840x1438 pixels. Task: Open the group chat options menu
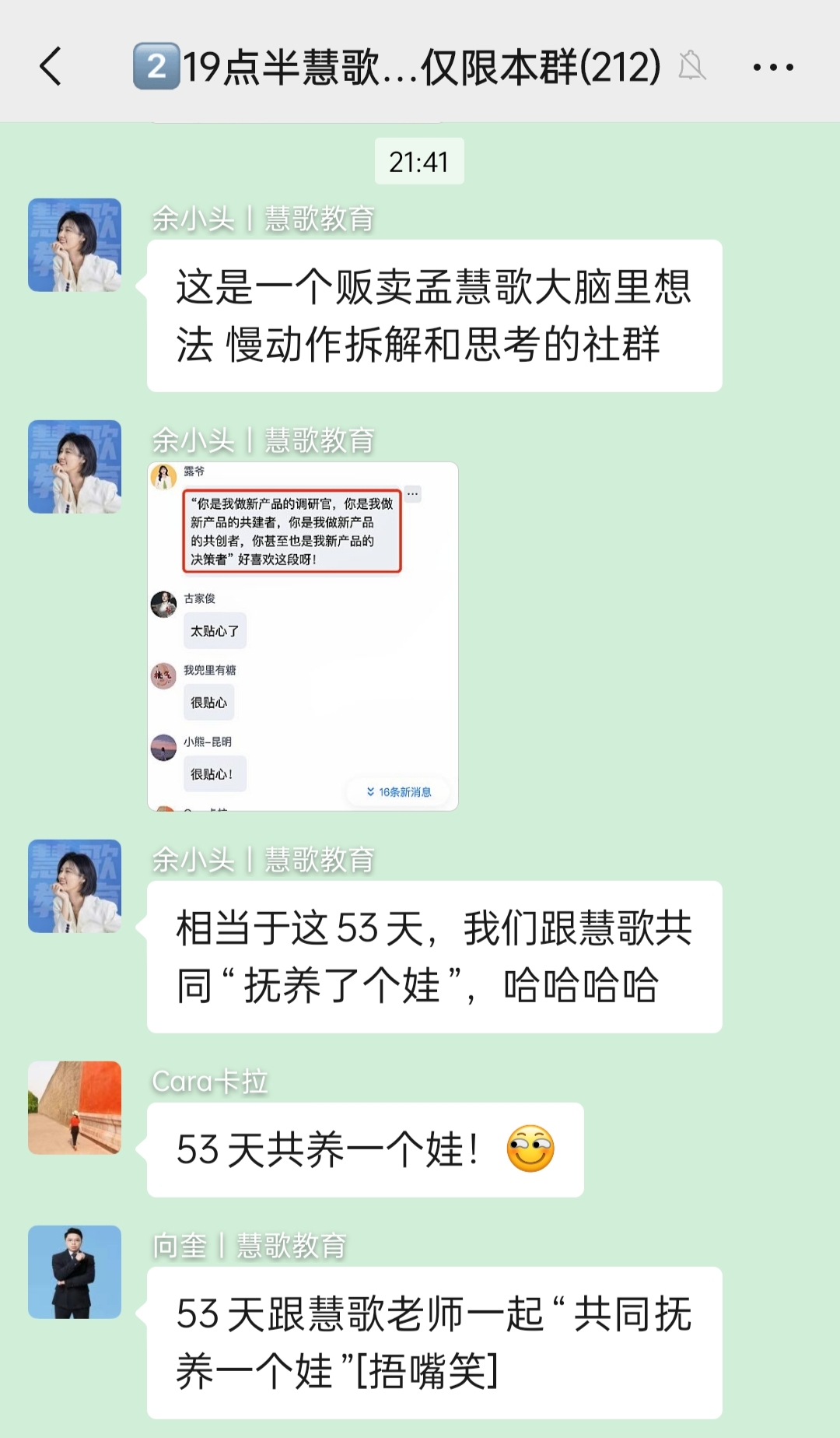[773, 68]
